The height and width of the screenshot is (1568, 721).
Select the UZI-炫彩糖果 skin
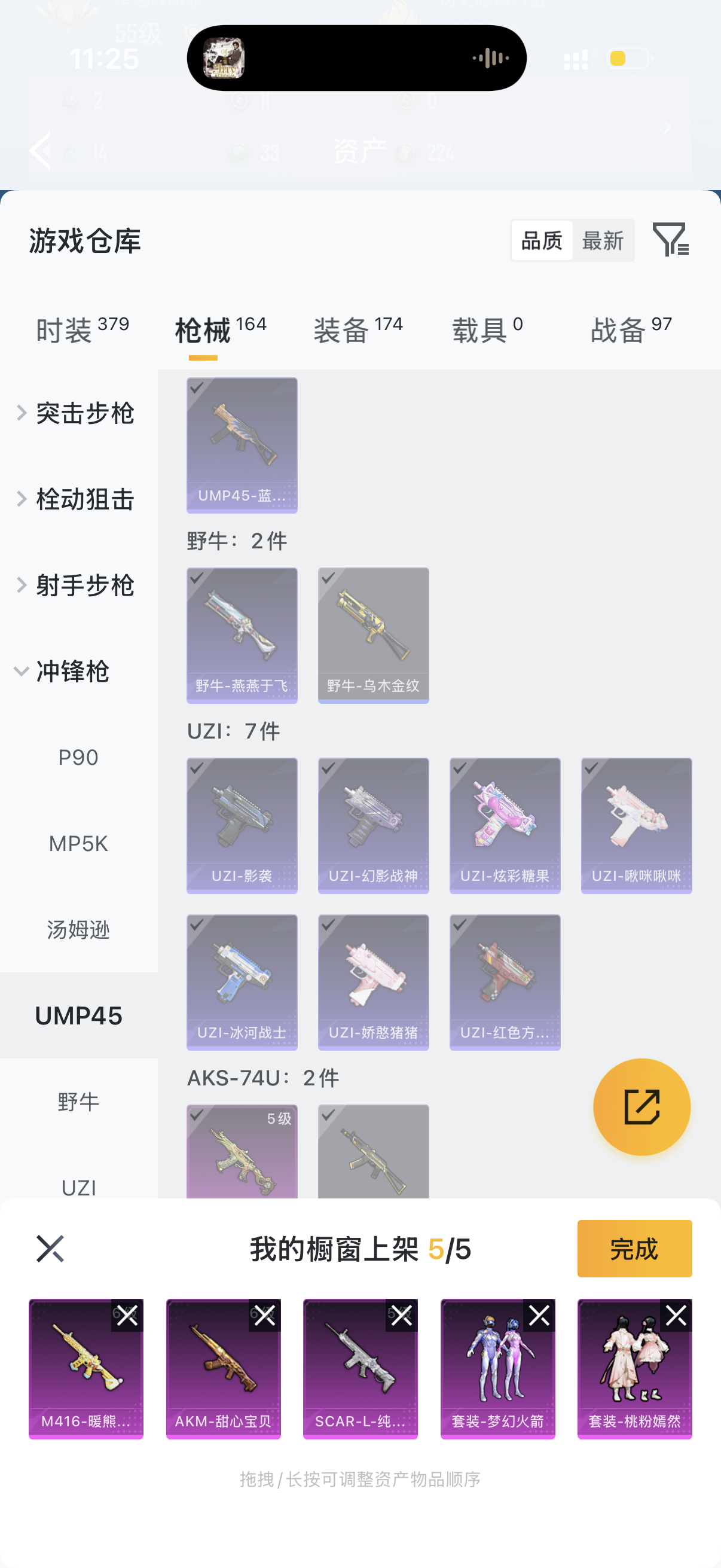[x=505, y=825]
